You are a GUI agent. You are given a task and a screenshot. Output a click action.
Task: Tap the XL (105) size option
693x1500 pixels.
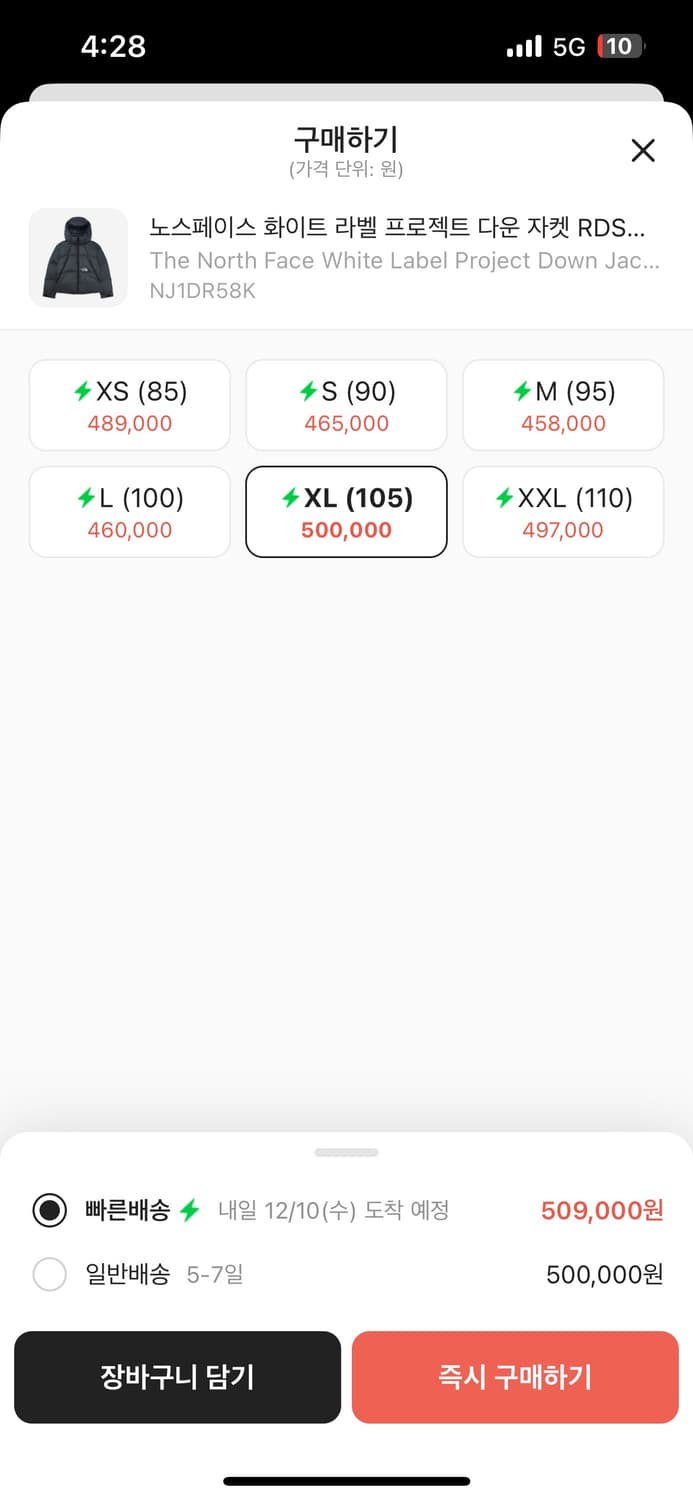346,512
